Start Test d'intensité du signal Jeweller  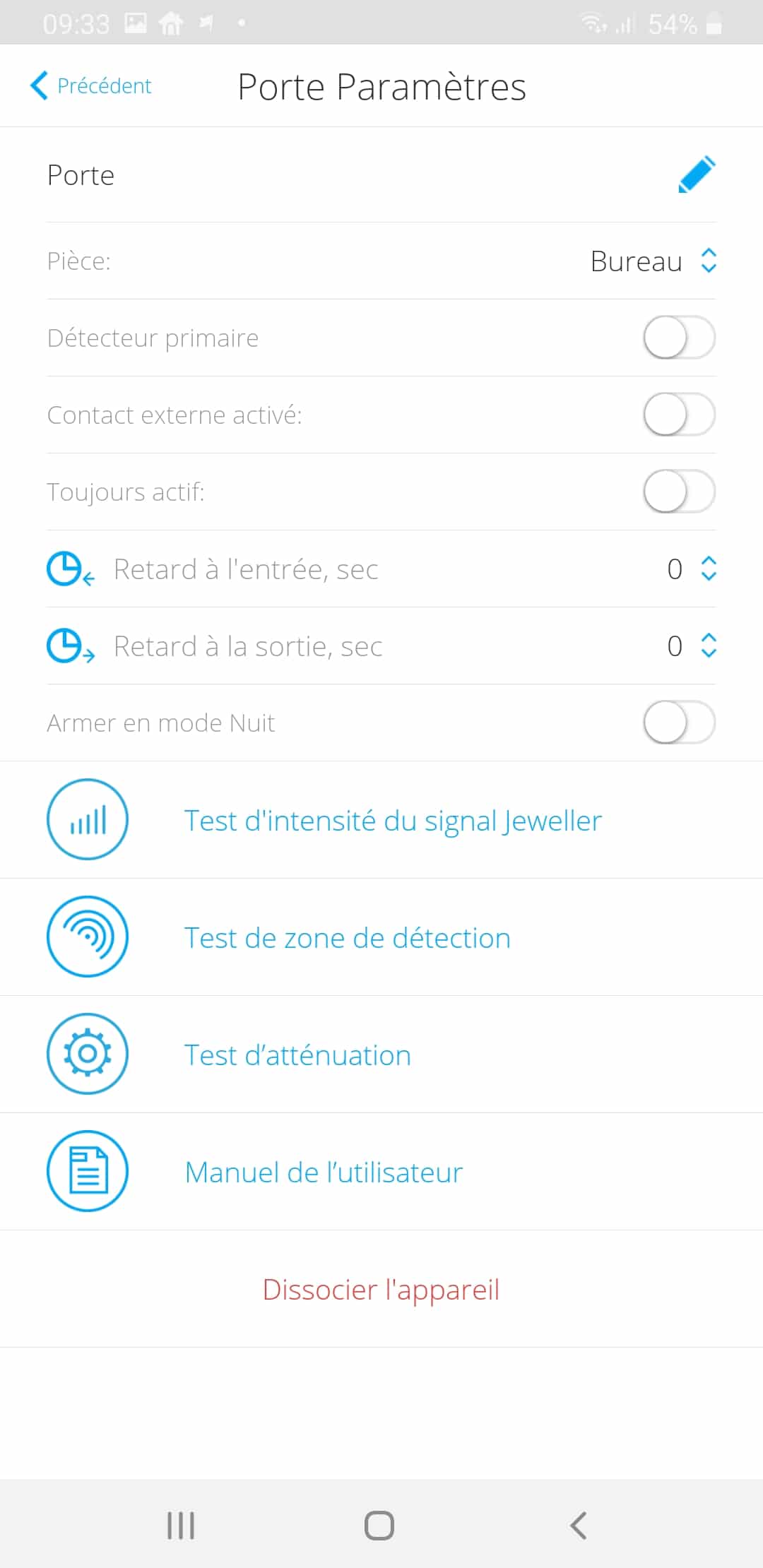click(381, 820)
